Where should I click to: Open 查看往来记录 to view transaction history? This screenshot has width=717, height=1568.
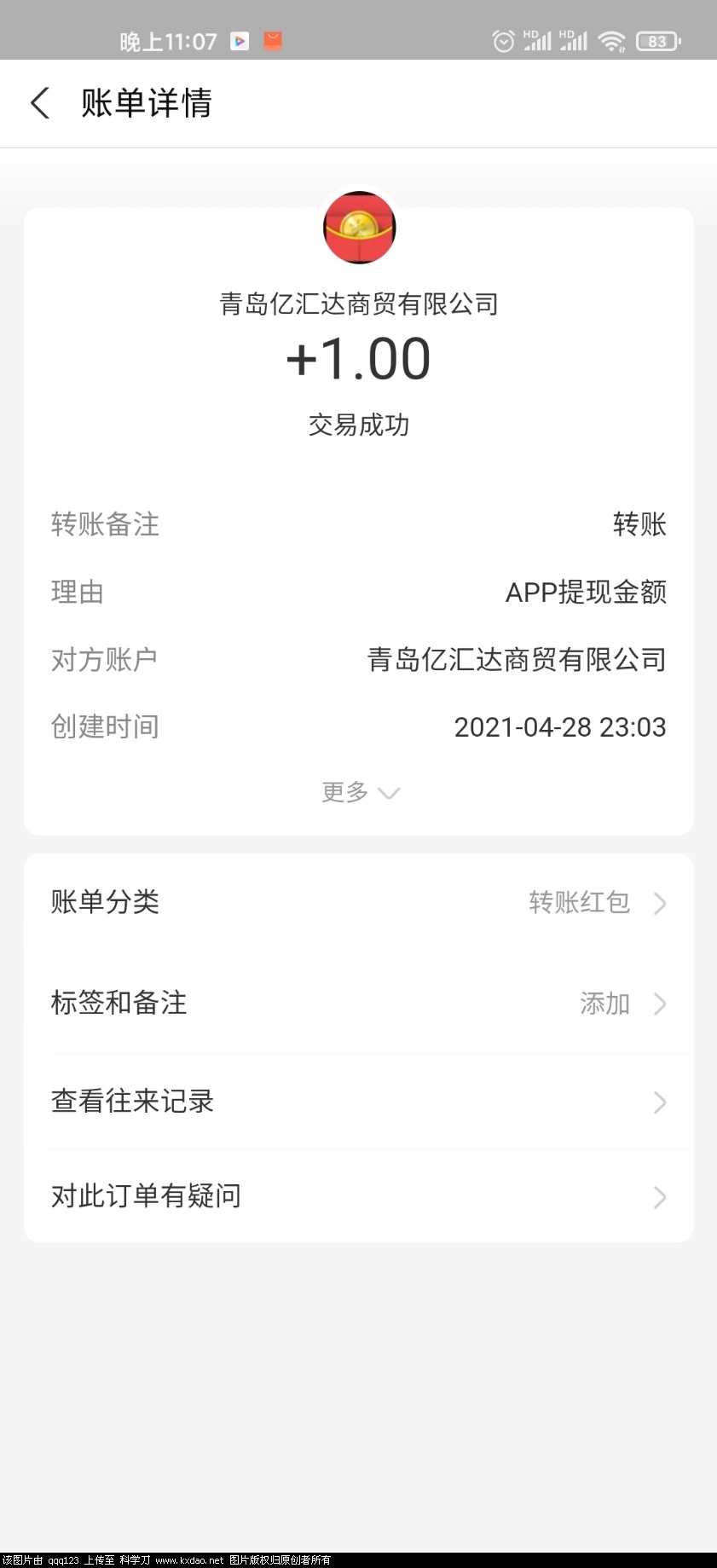132,1102
